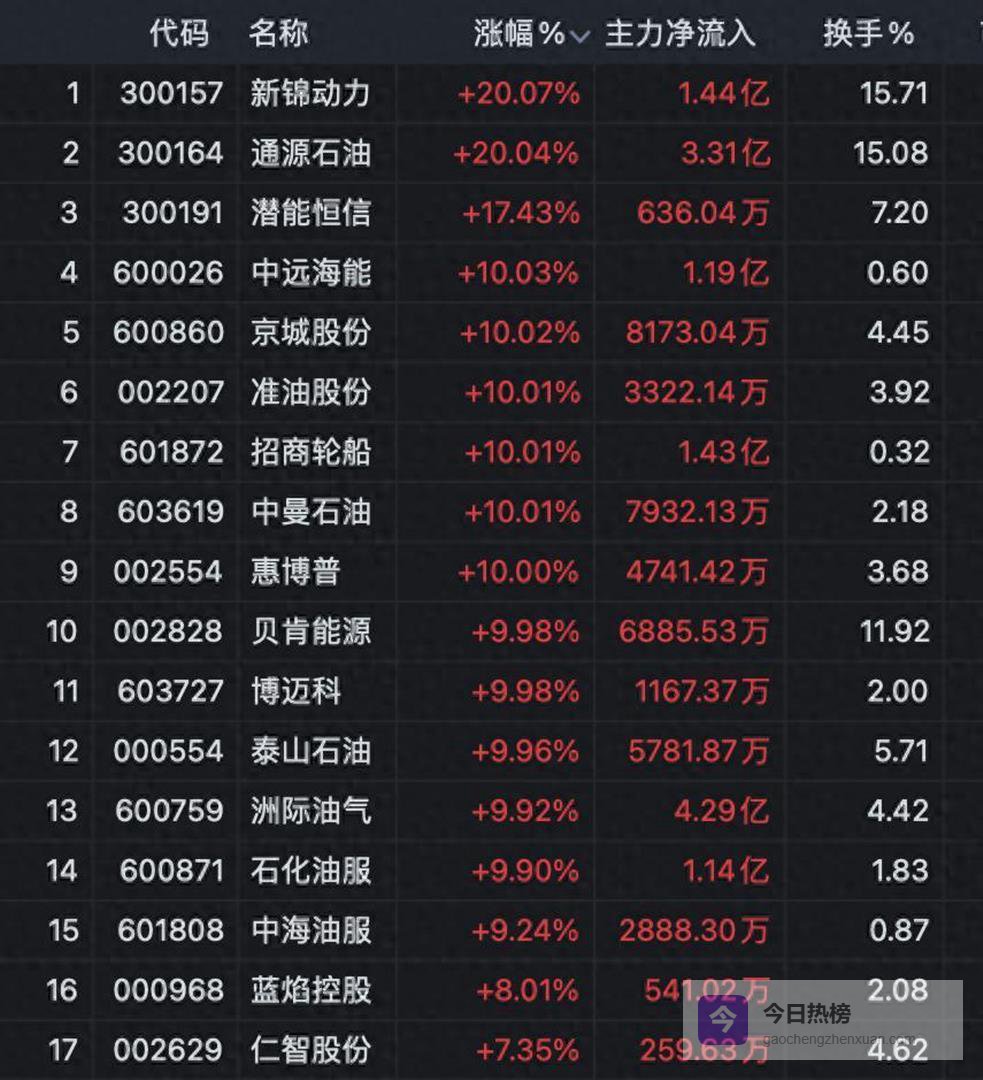Open 准油股份 stock details
The height and width of the screenshot is (1080, 983).
pos(310,392)
